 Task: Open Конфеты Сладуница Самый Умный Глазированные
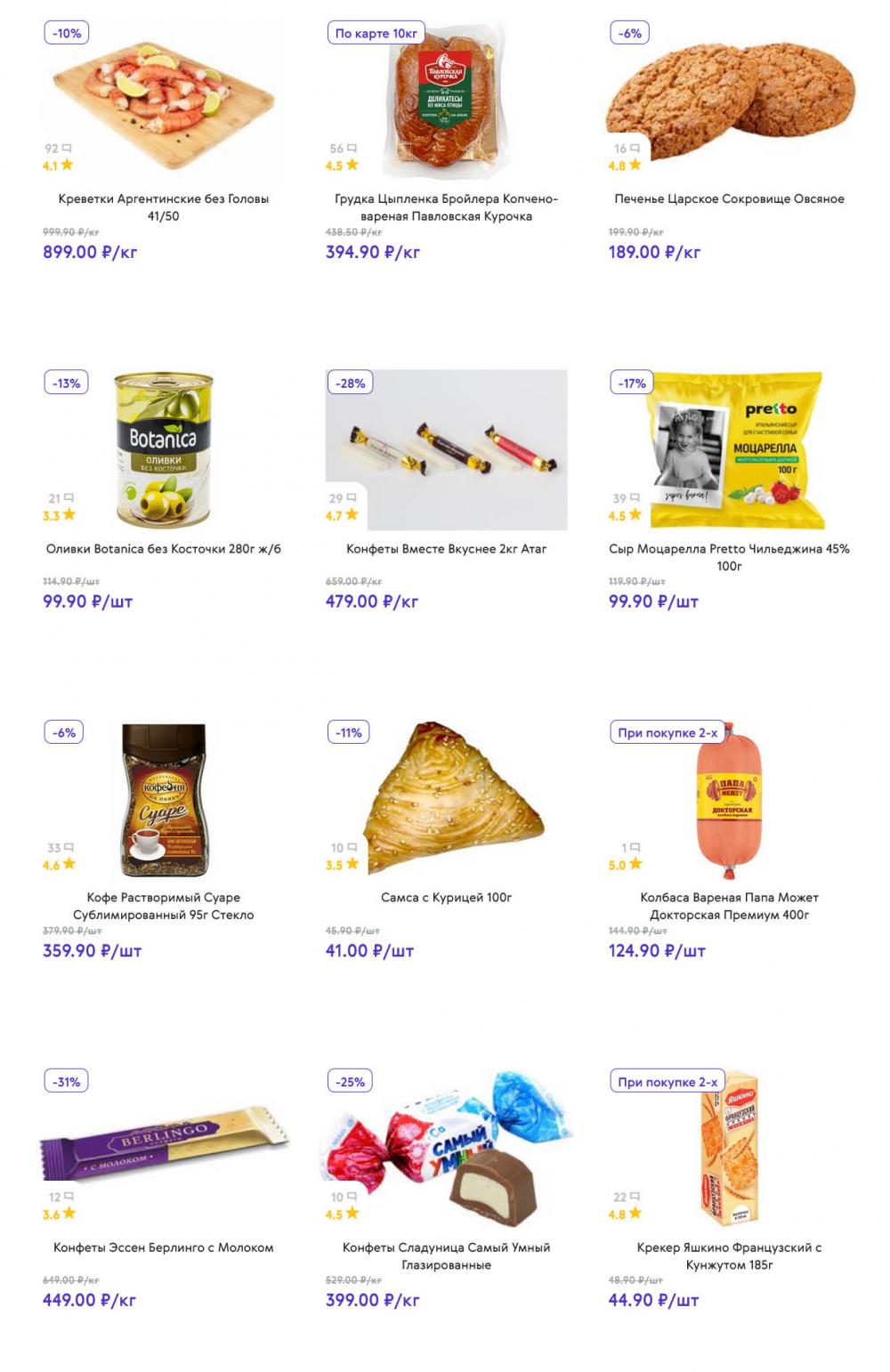446,1255
